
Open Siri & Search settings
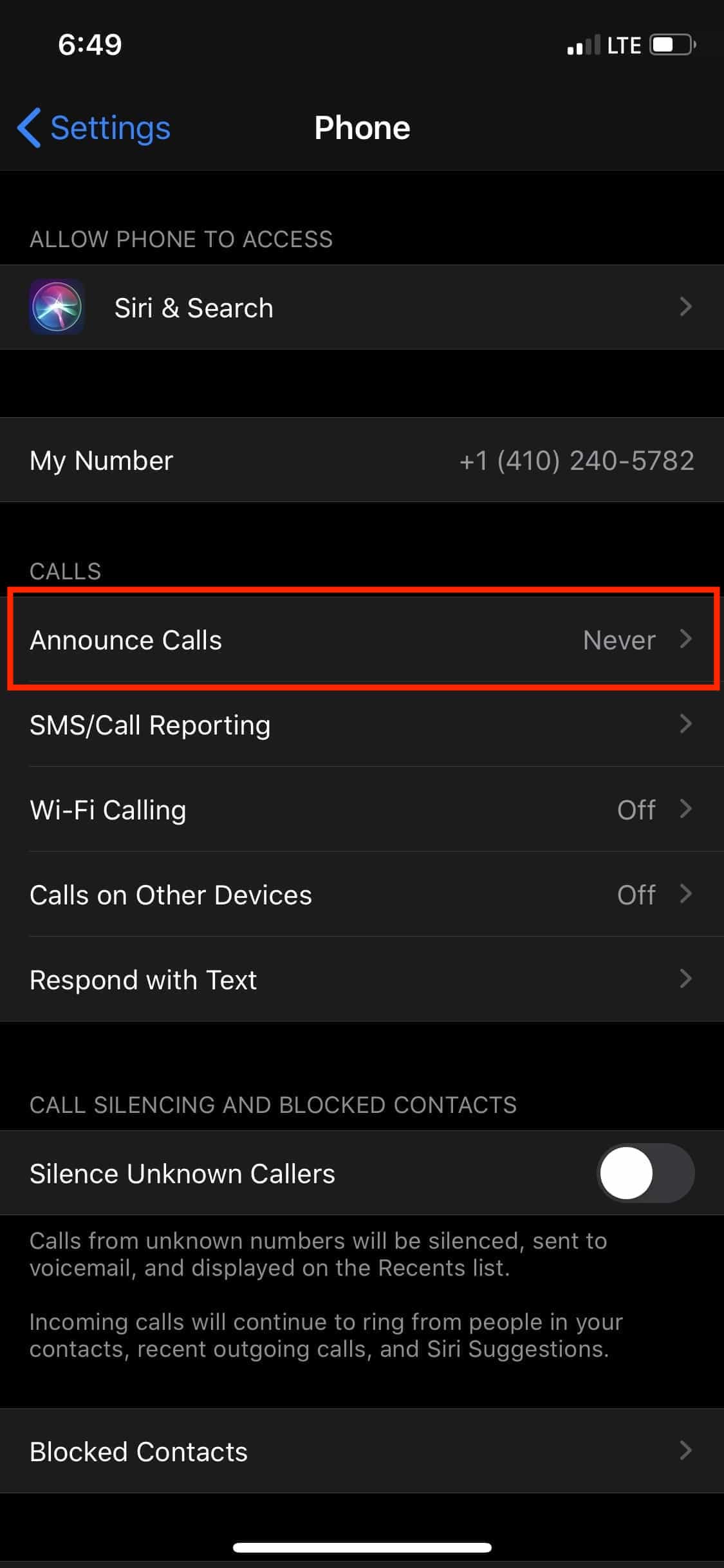pos(362,308)
